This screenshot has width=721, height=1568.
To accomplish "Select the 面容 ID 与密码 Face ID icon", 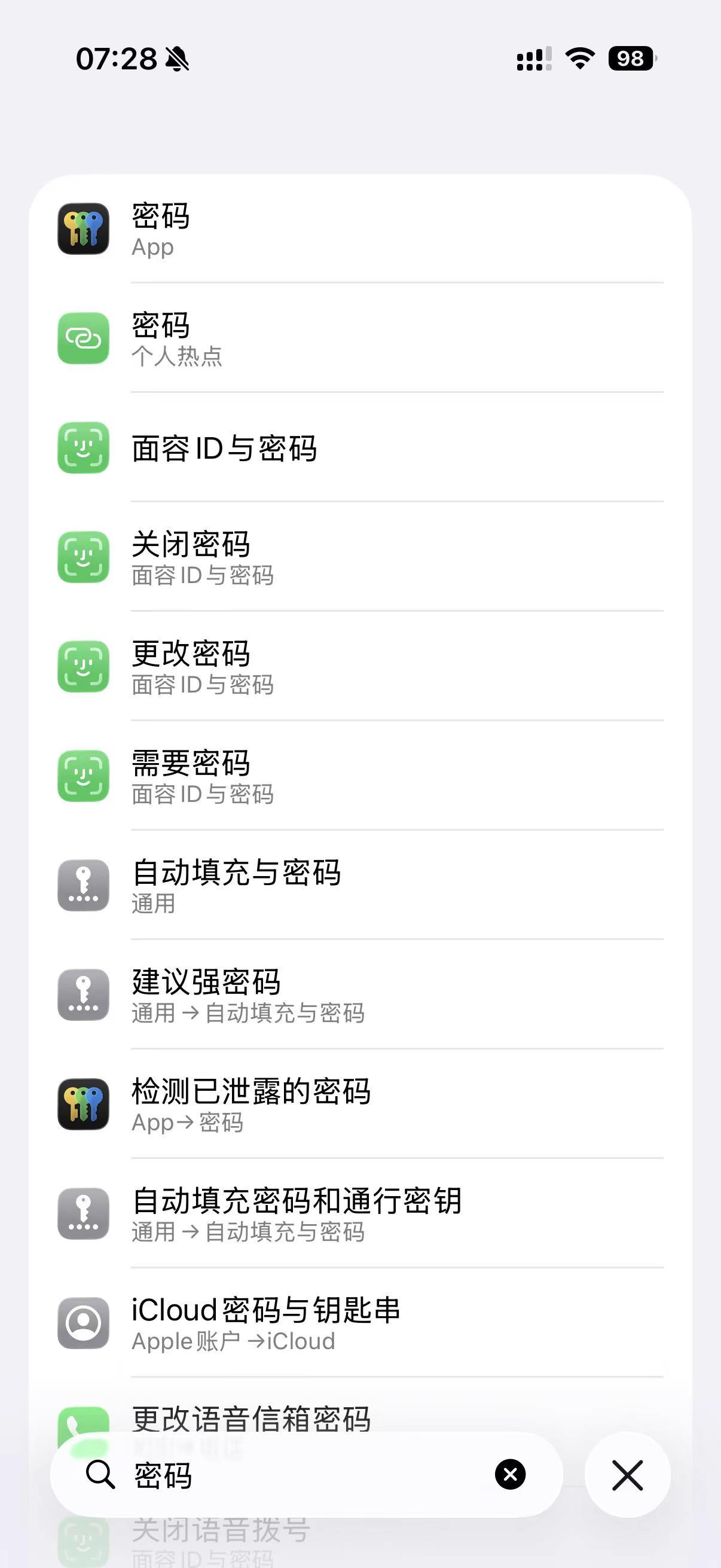I will 83,448.
